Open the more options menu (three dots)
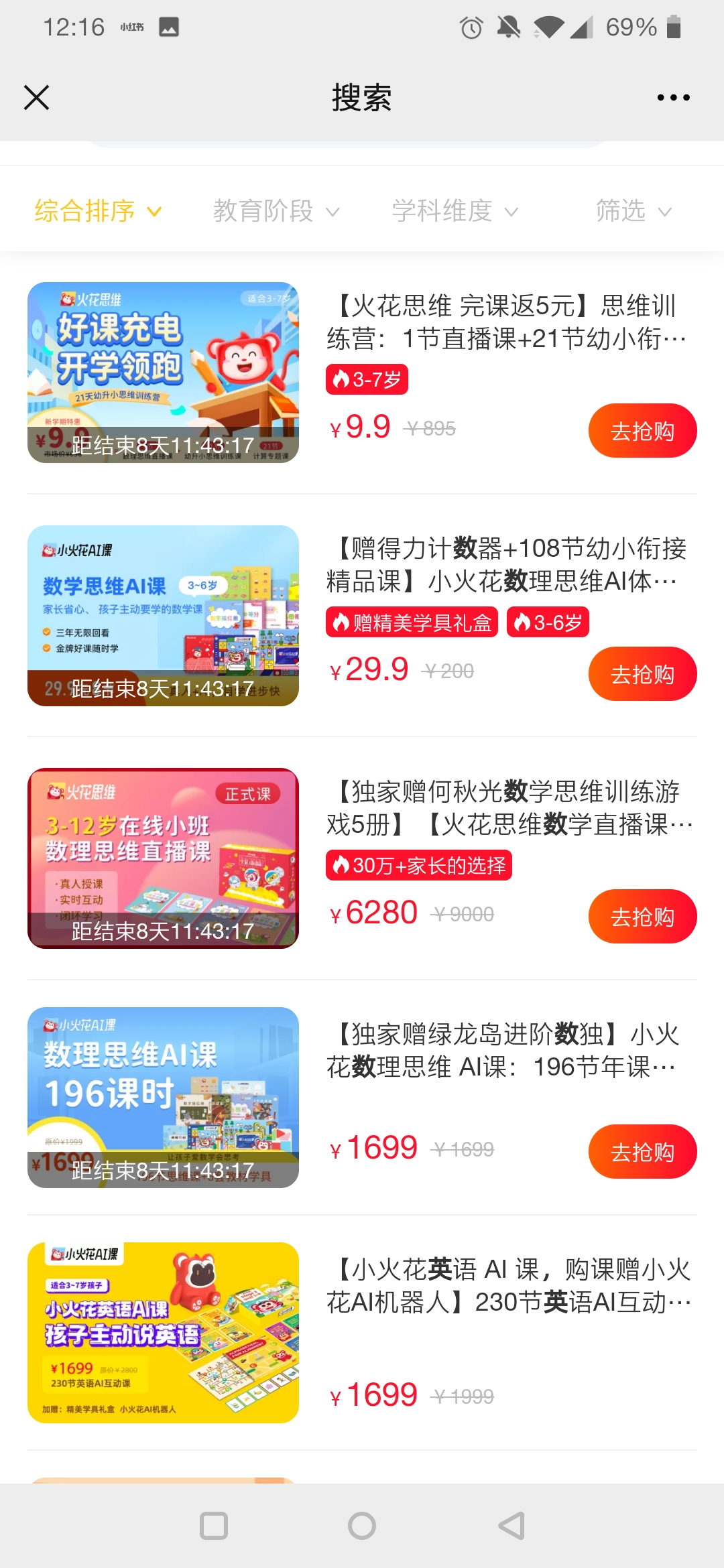Viewport: 724px width, 1568px height. pos(673,97)
